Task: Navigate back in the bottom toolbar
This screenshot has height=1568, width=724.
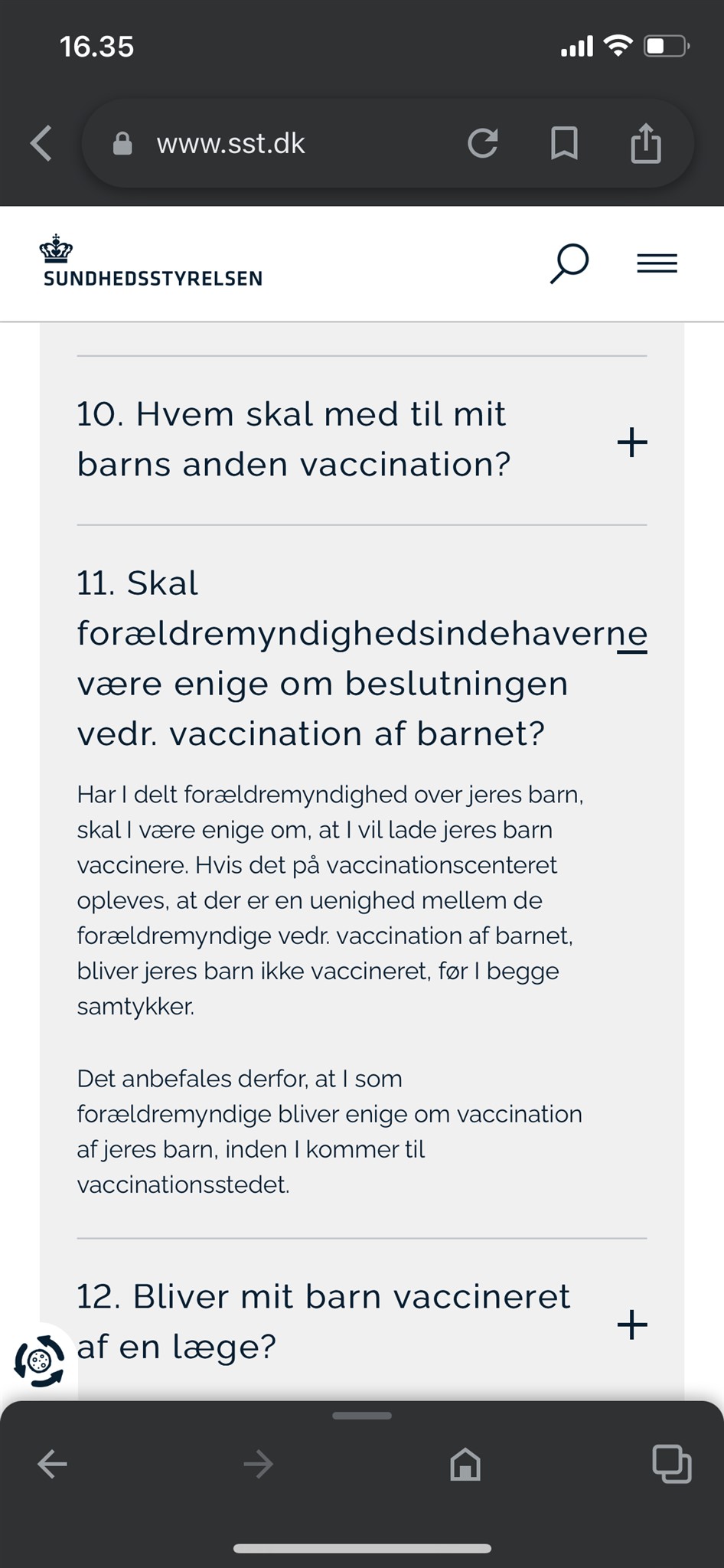Action: coord(52,1465)
